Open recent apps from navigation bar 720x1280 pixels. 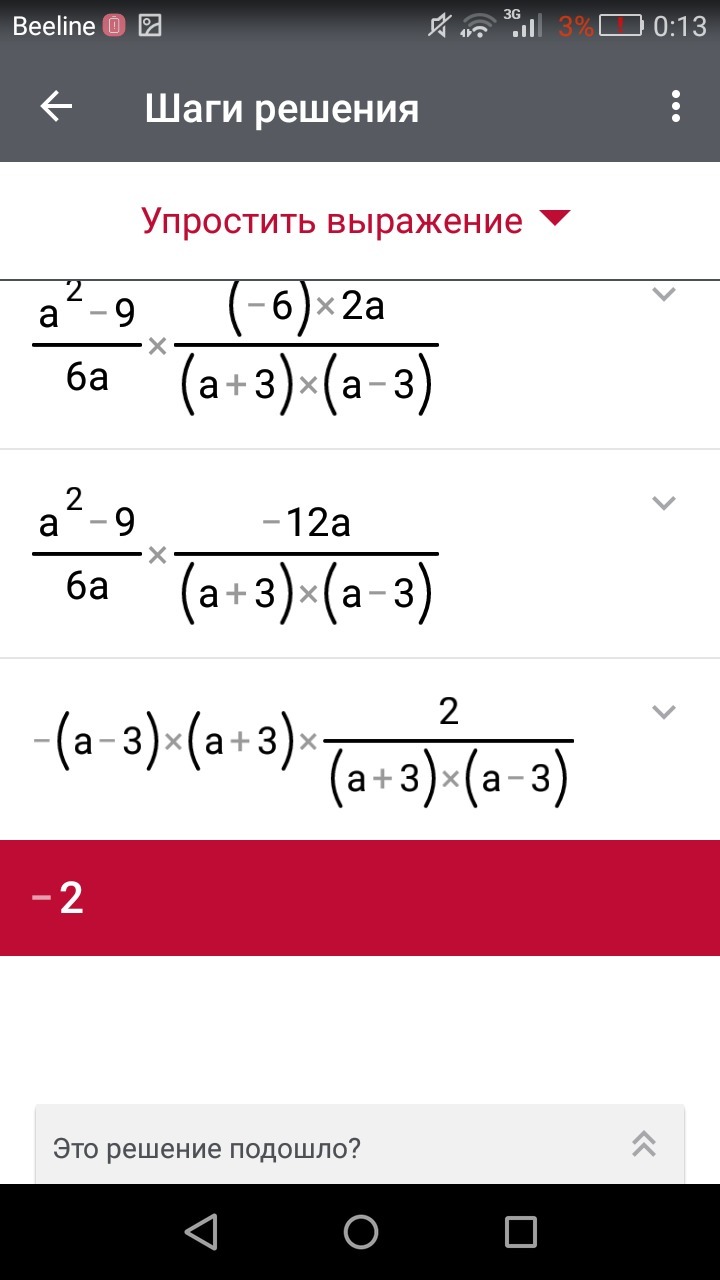click(x=521, y=1231)
